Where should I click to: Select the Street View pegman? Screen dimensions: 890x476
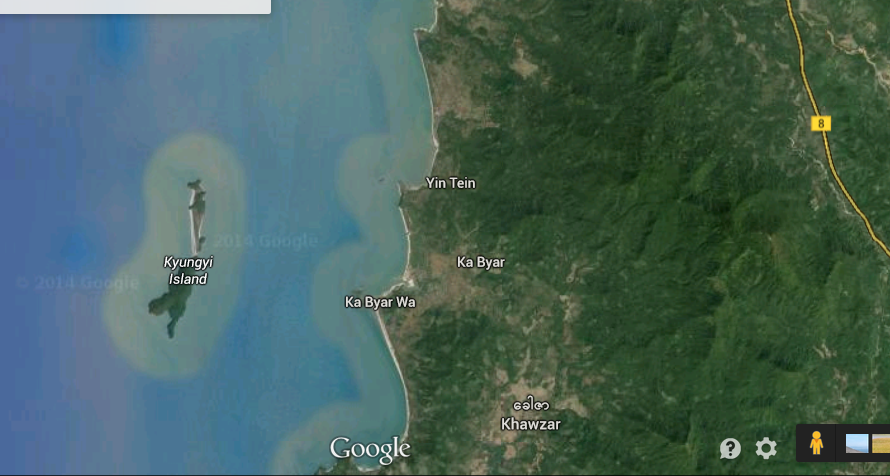coord(816,443)
